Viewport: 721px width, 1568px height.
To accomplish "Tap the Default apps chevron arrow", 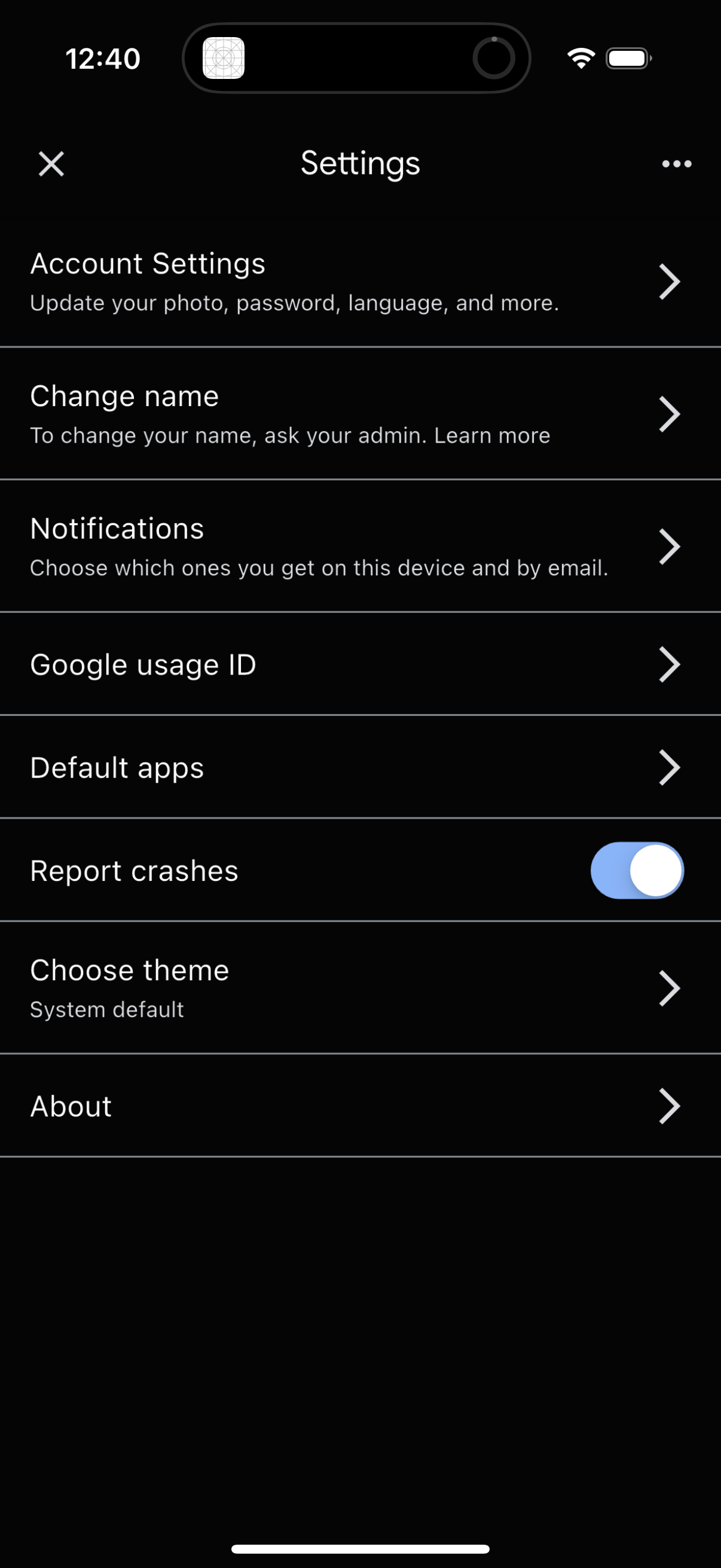I will click(668, 767).
